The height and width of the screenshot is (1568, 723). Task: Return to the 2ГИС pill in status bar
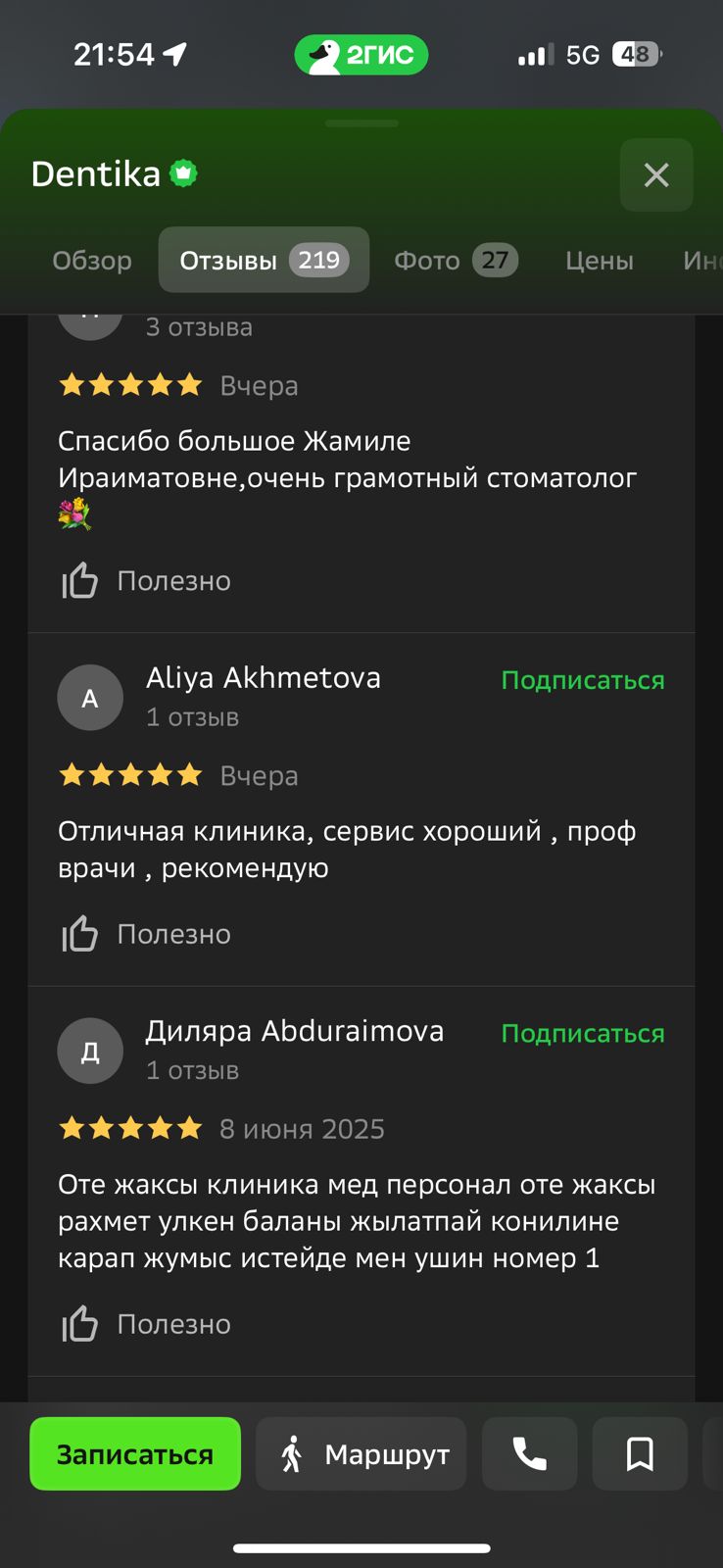361,55
